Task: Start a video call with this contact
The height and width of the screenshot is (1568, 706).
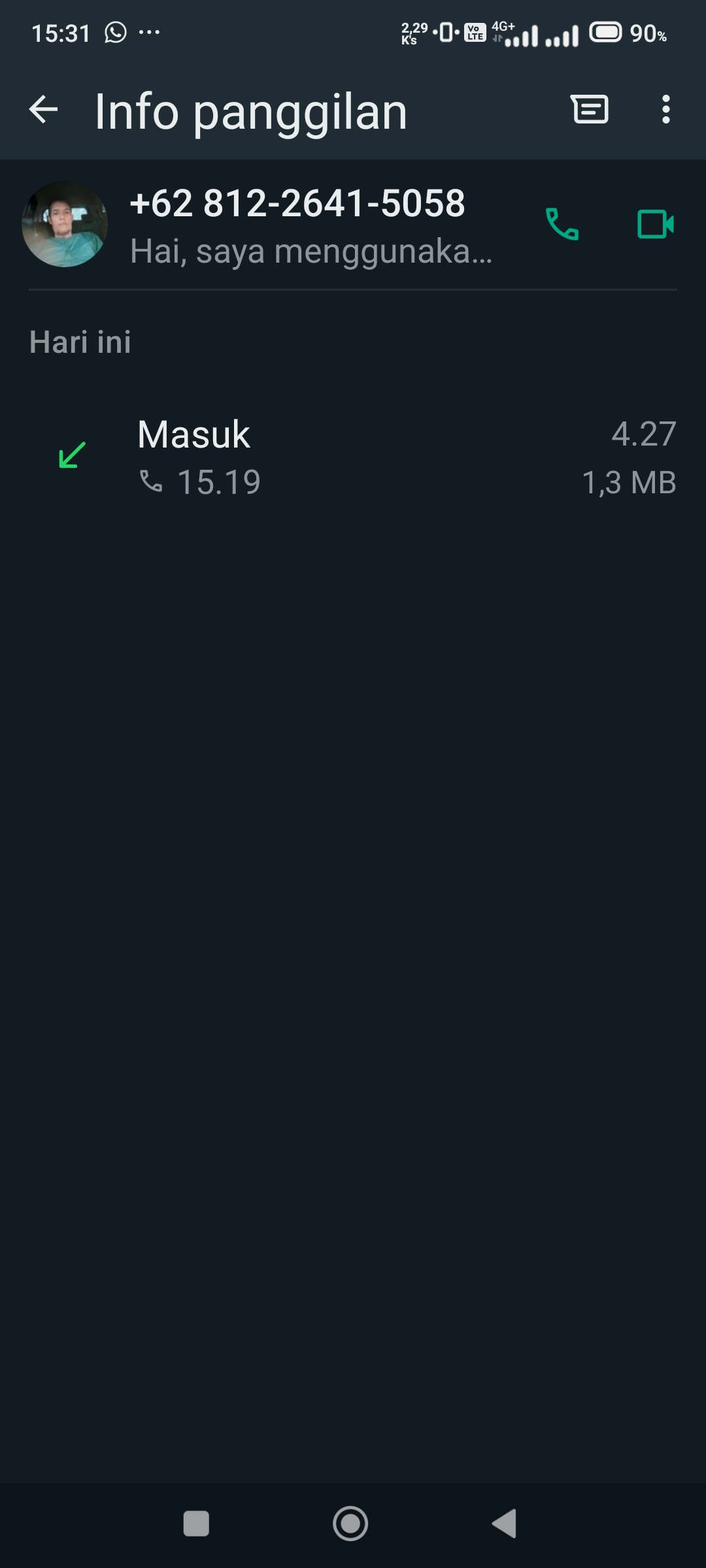Action: pos(655,224)
